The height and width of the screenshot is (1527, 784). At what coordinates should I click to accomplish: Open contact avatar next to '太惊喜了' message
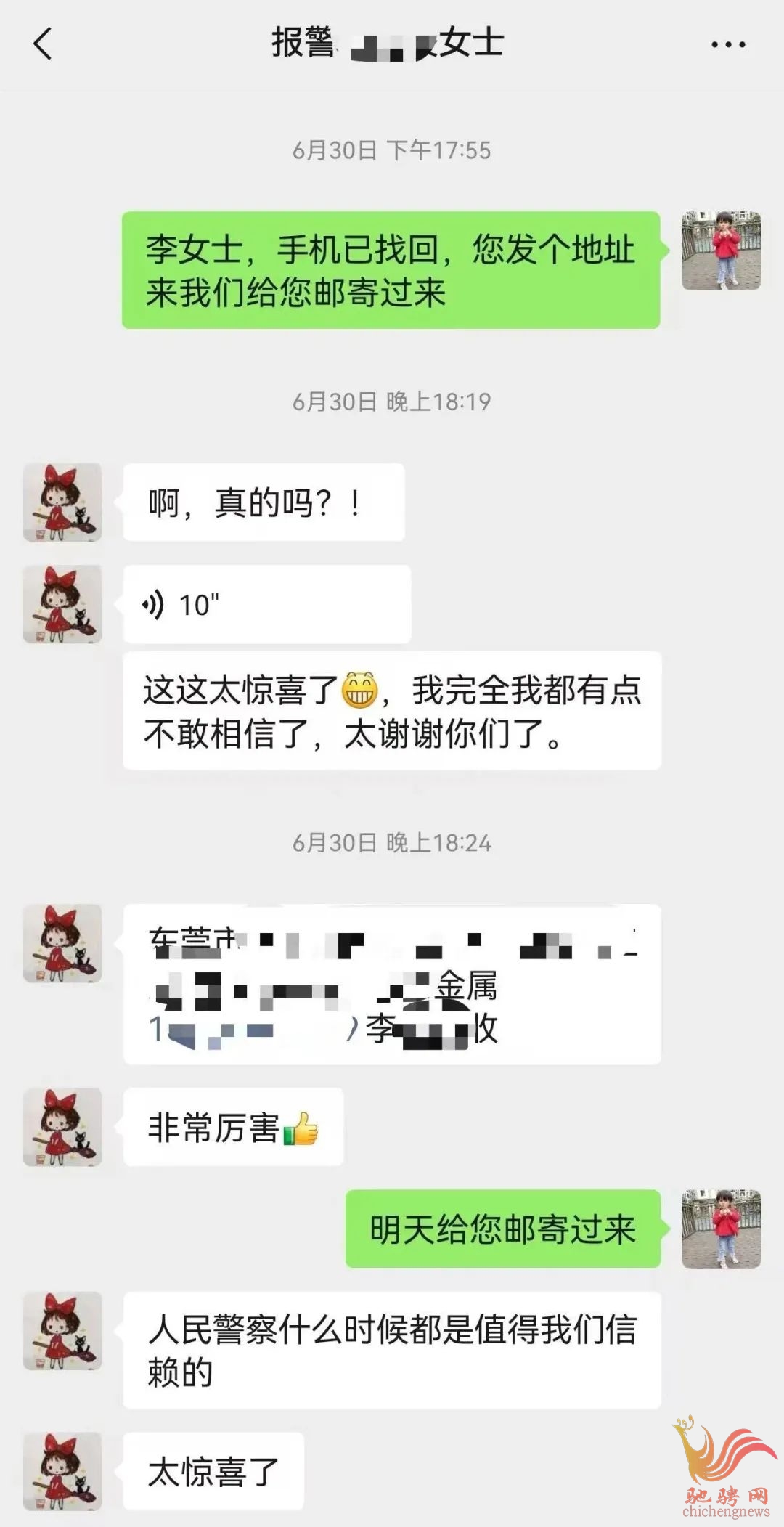(62, 1471)
